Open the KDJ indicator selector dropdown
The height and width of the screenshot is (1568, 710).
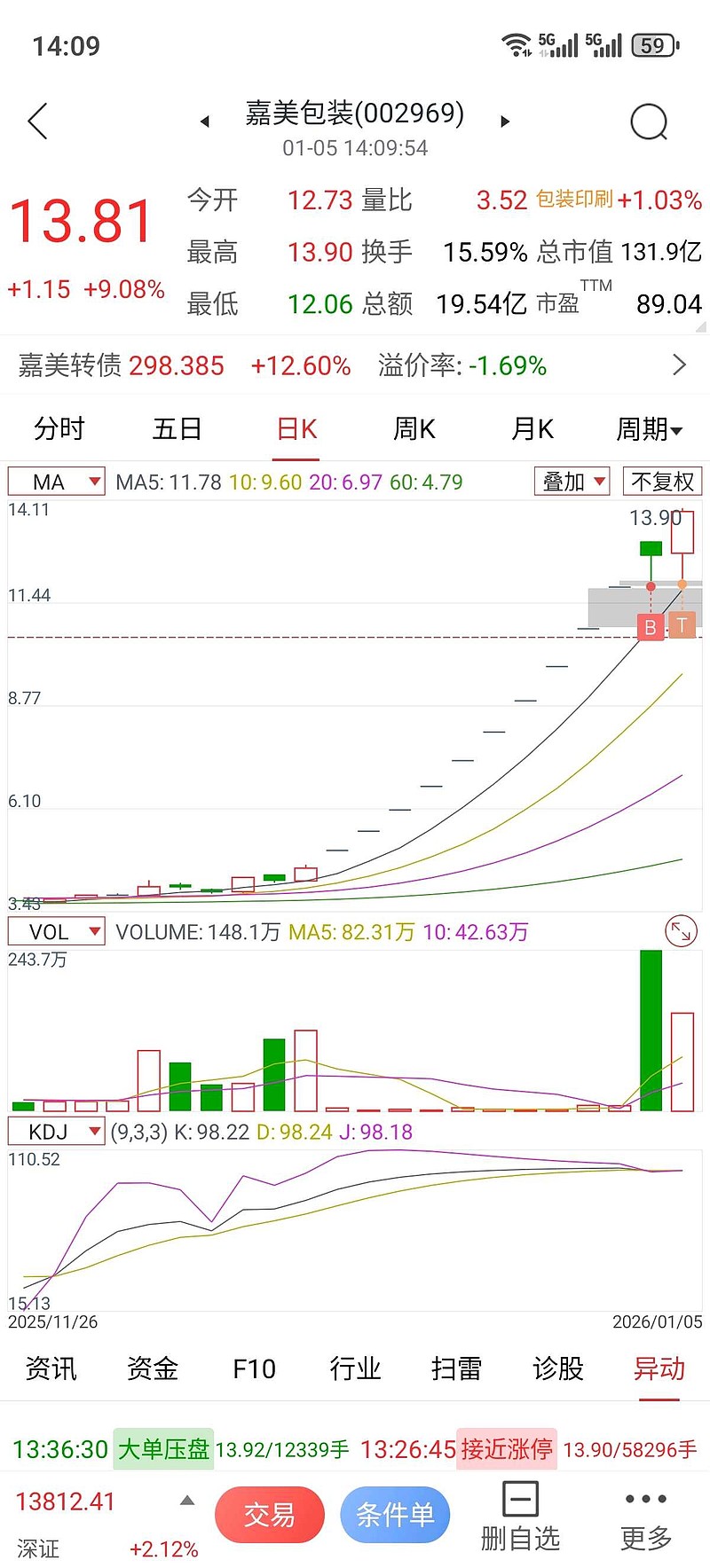coord(56,1131)
